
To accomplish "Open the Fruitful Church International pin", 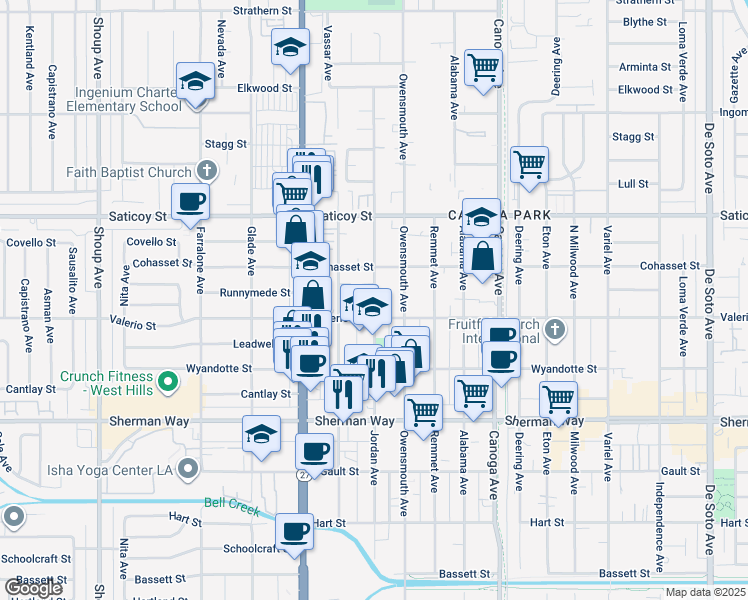I will coord(554,330).
